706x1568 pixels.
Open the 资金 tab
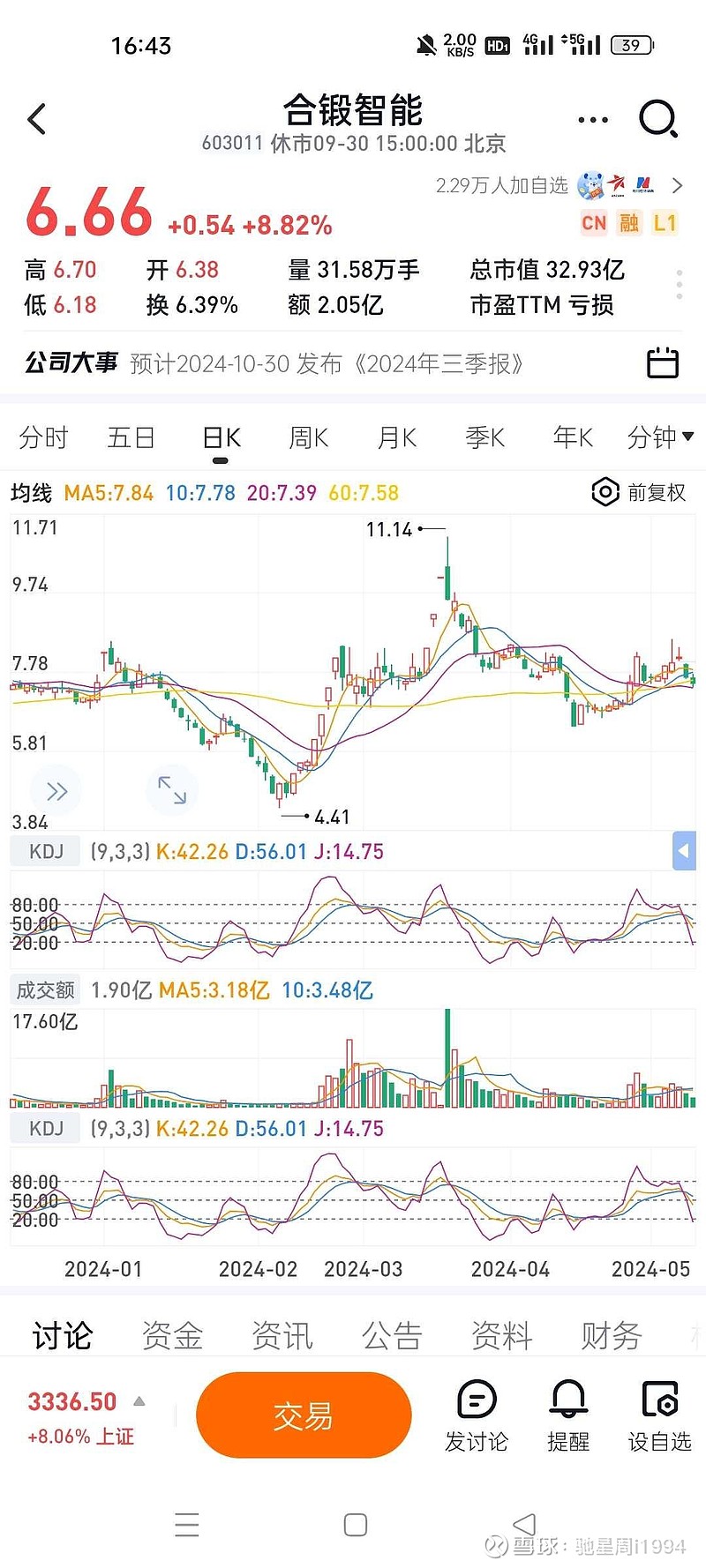tap(172, 1335)
